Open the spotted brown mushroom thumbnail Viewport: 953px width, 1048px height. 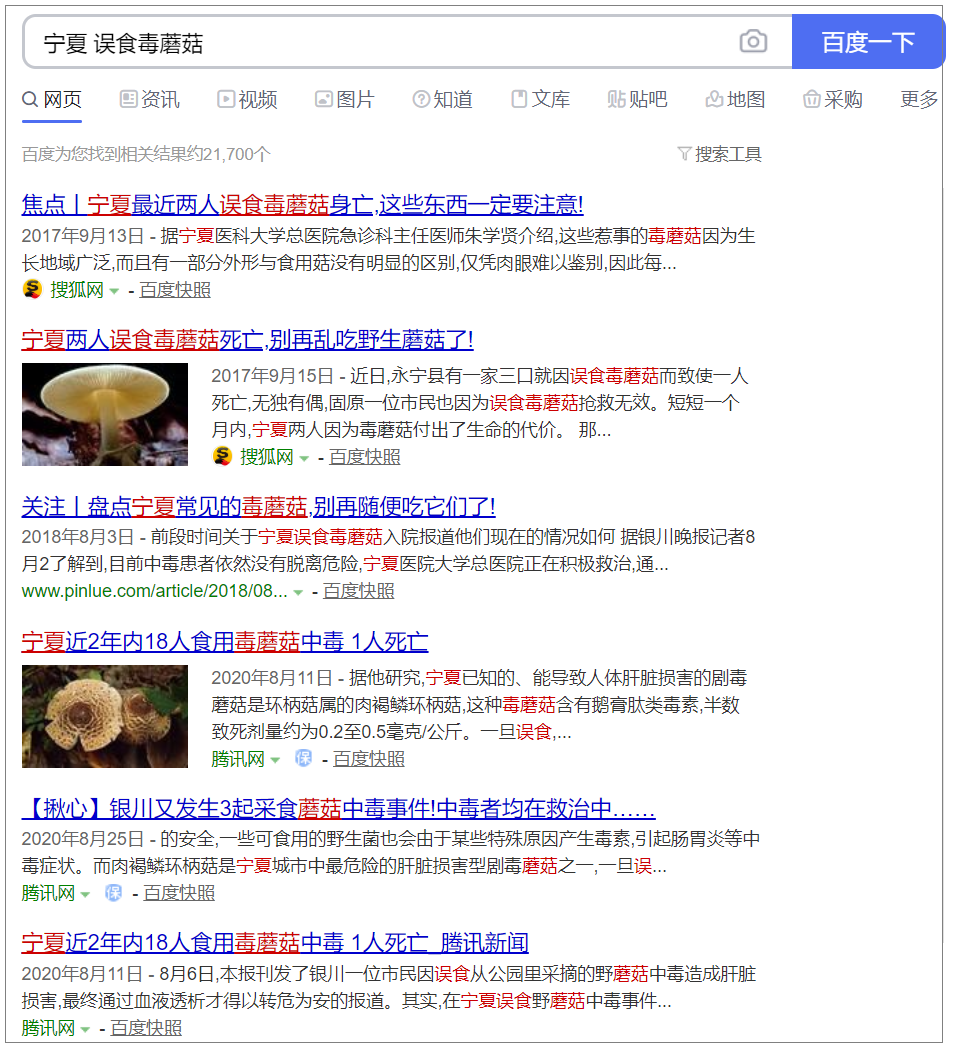105,716
